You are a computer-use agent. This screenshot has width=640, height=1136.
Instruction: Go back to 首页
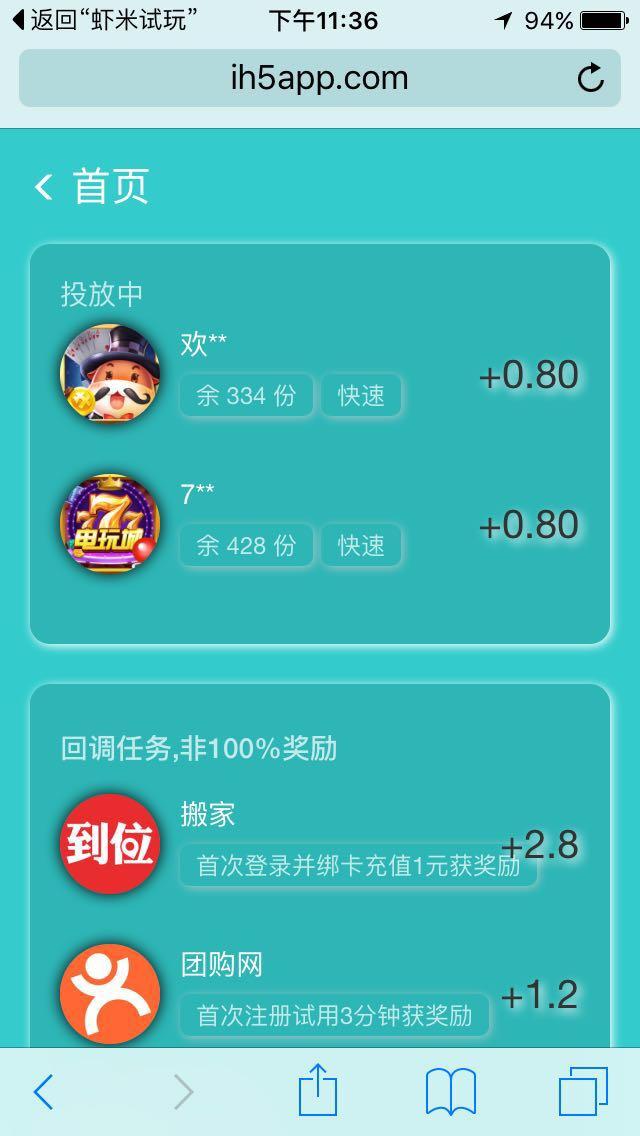(x=90, y=187)
